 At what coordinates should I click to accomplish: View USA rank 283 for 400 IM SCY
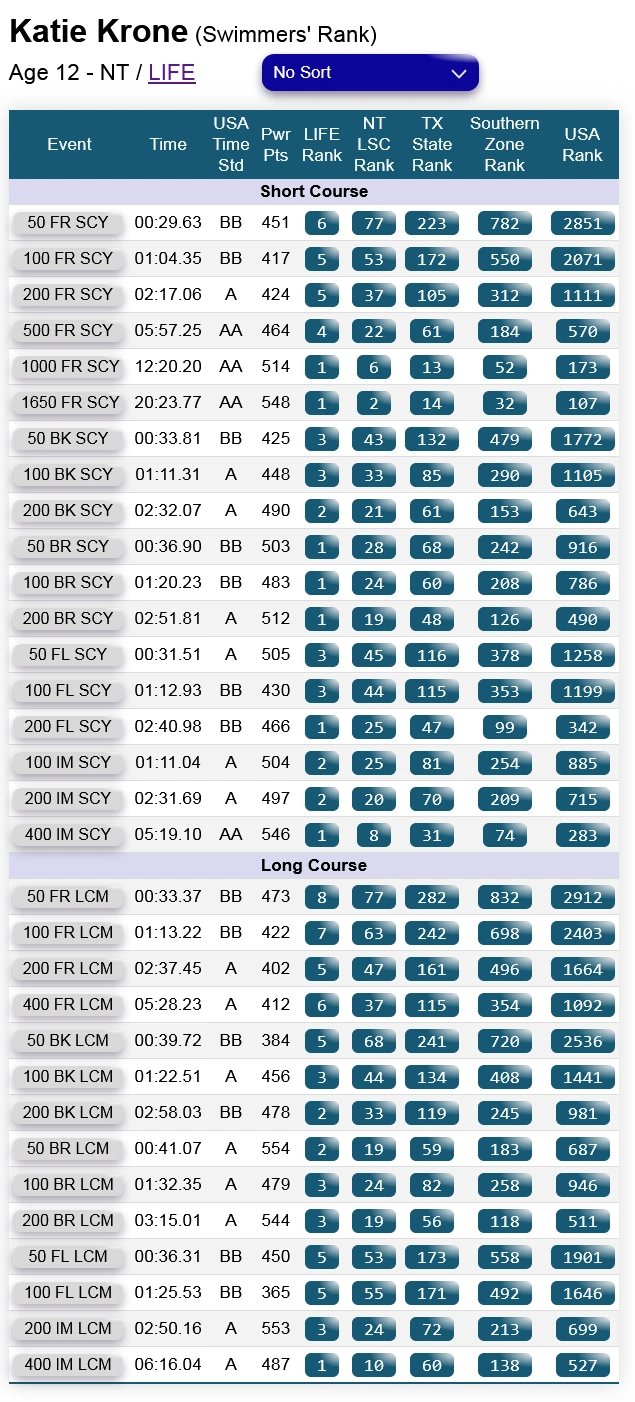pyautogui.click(x=582, y=835)
